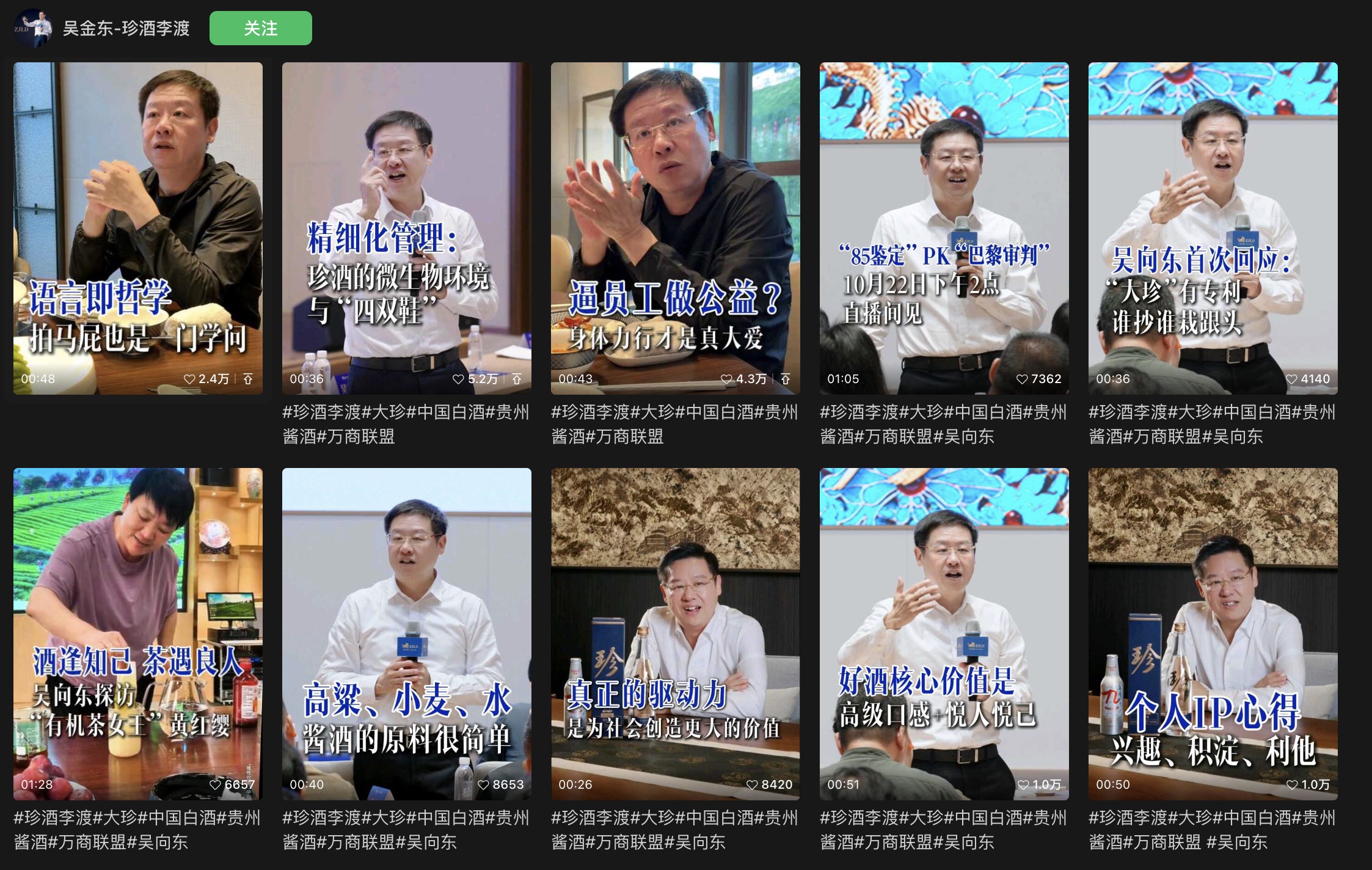
Task: Open the 好酒核心价值是 高级口感 video
Action: pyautogui.click(x=944, y=633)
